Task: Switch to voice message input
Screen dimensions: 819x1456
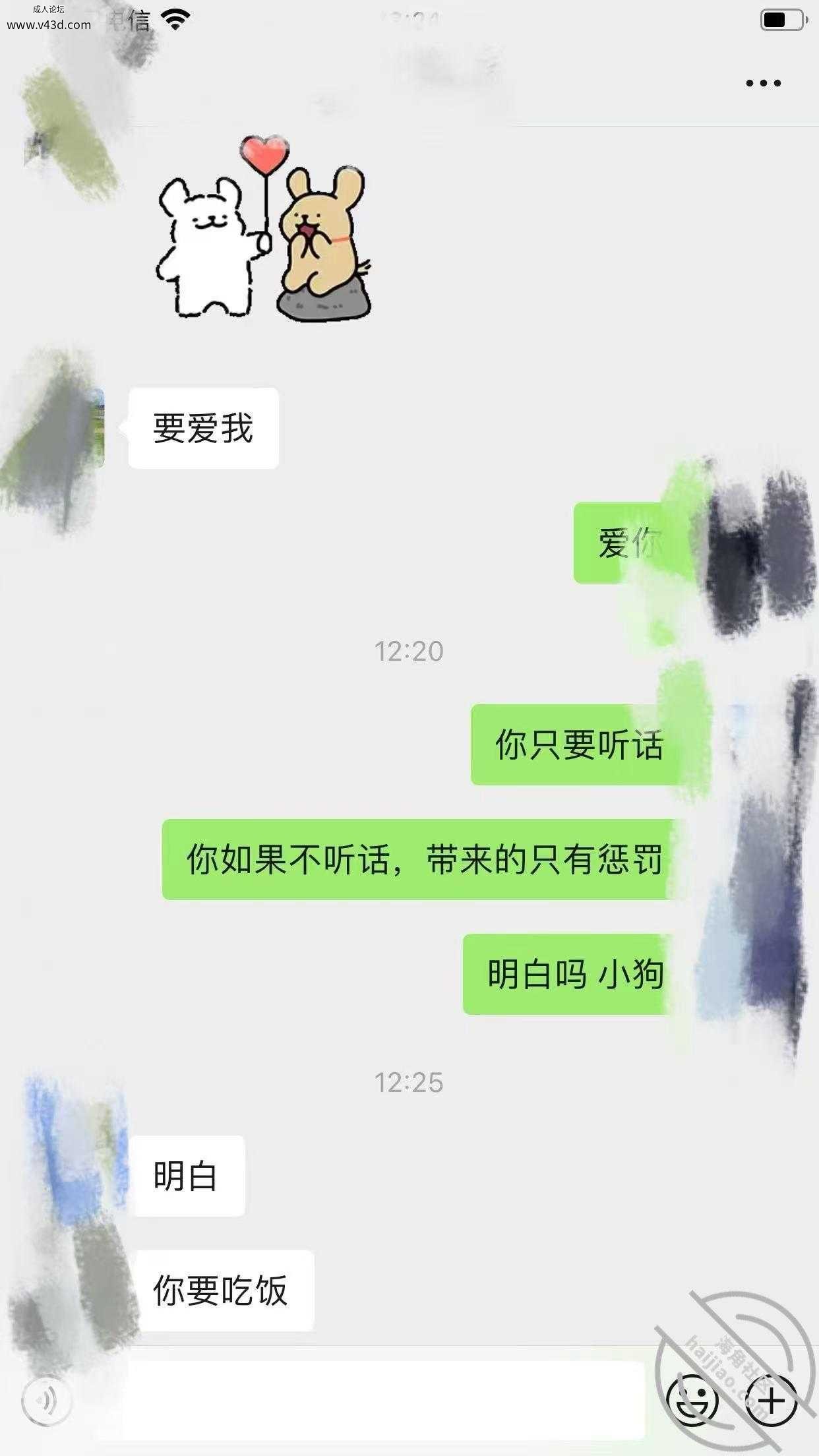Action: tap(46, 1399)
